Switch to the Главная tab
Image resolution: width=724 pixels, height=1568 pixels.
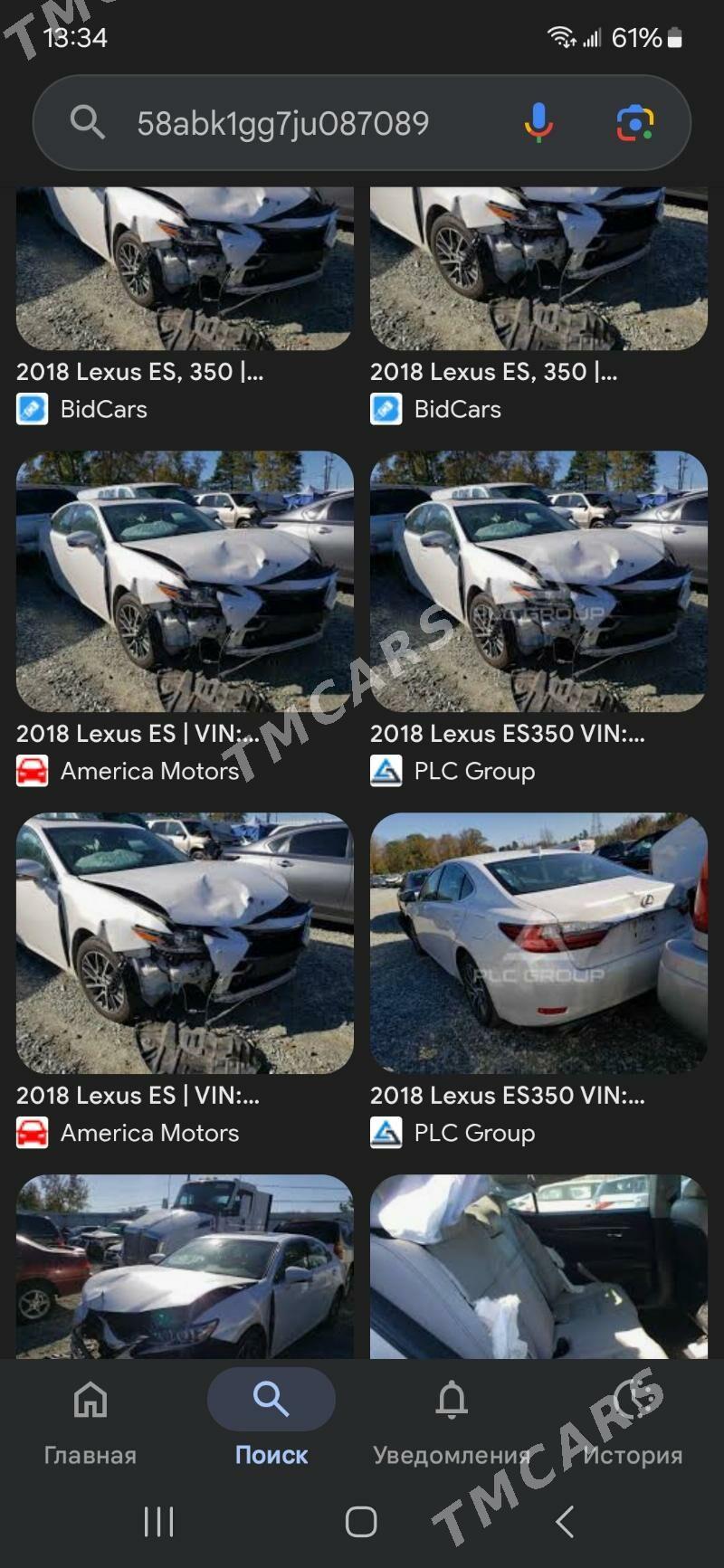click(x=90, y=1421)
